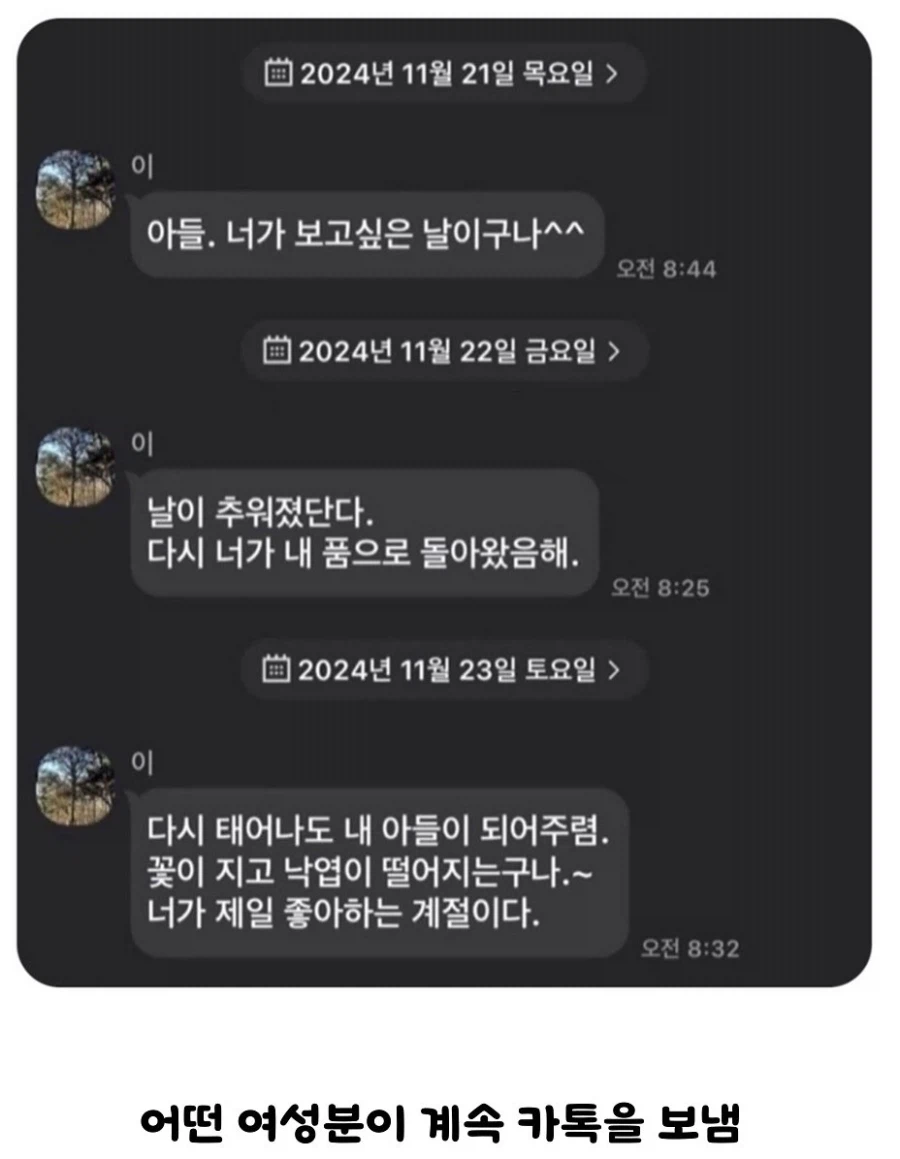Open the 2024년 11월 22일 금요일 date banner
The height and width of the screenshot is (1159, 900).
pos(445,351)
